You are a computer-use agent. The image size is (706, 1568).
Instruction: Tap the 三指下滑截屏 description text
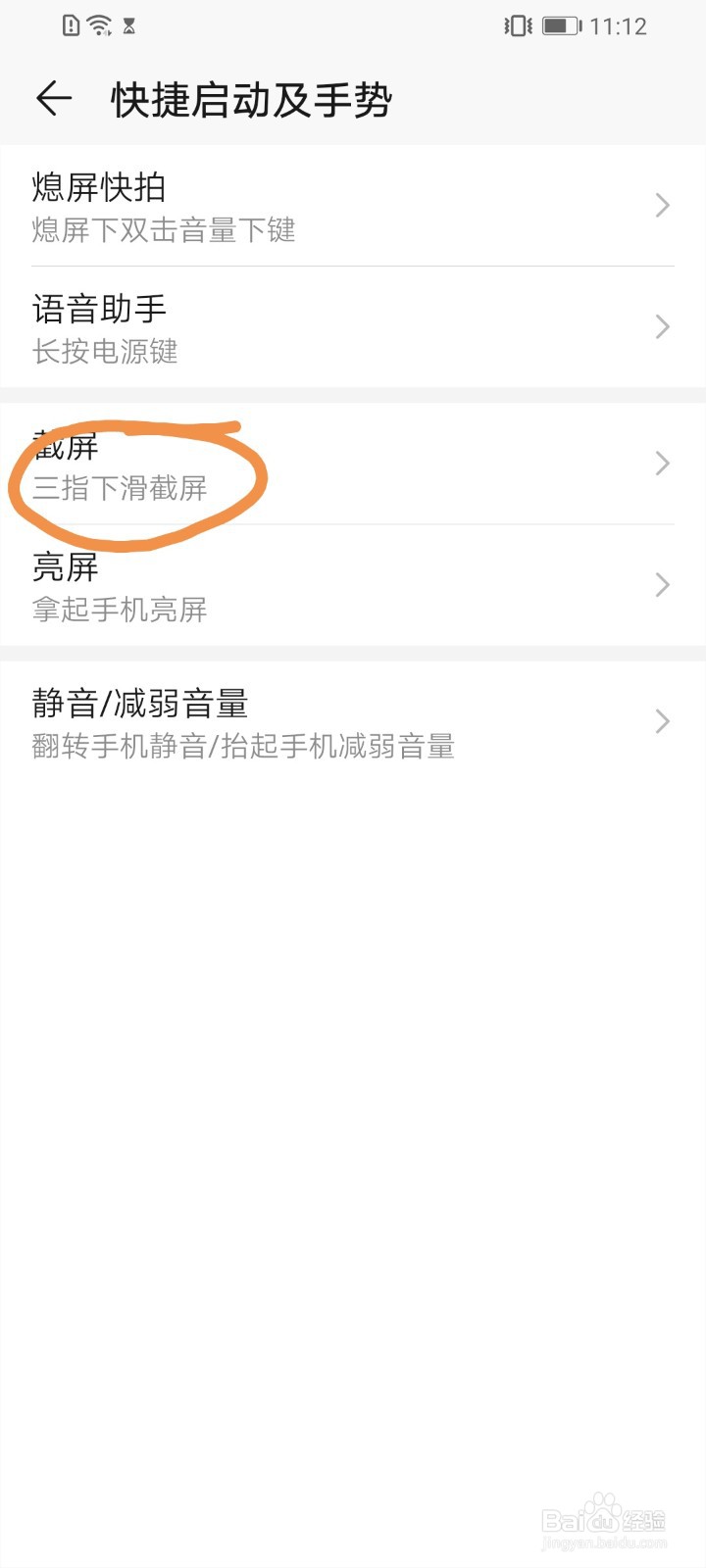(119, 490)
